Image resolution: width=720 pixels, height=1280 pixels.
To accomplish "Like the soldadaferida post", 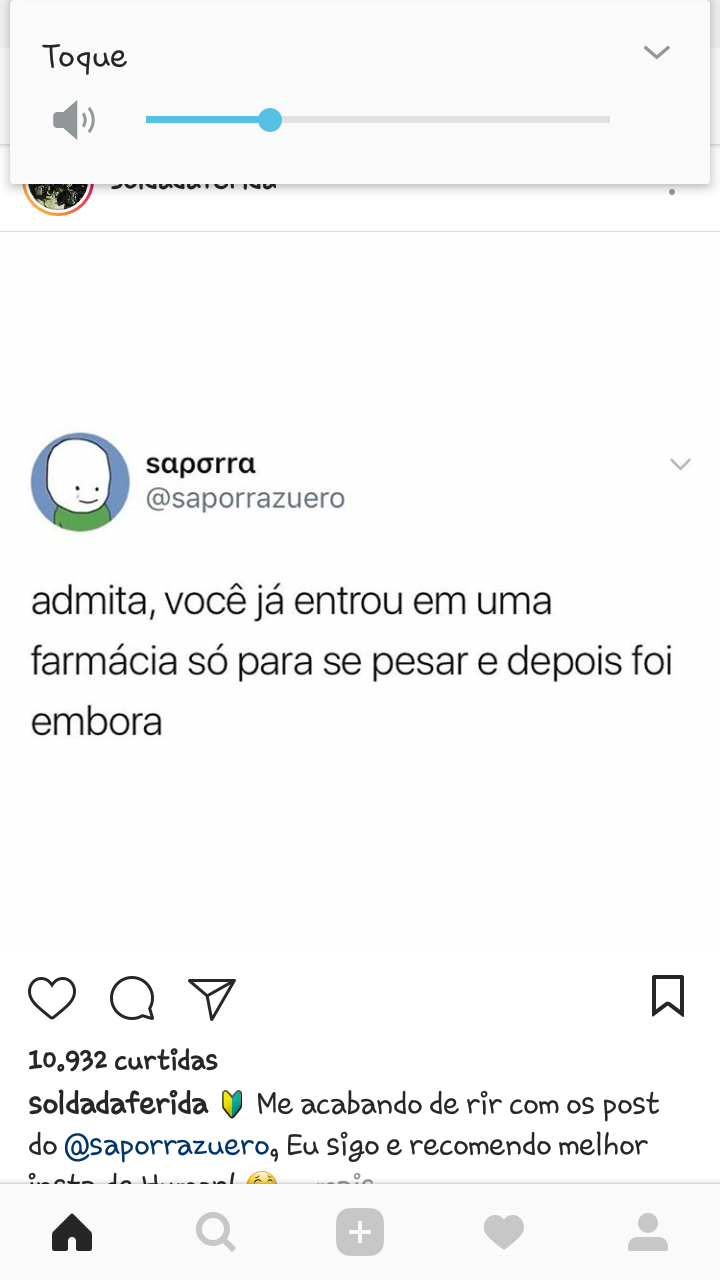I will click(52, 998).
